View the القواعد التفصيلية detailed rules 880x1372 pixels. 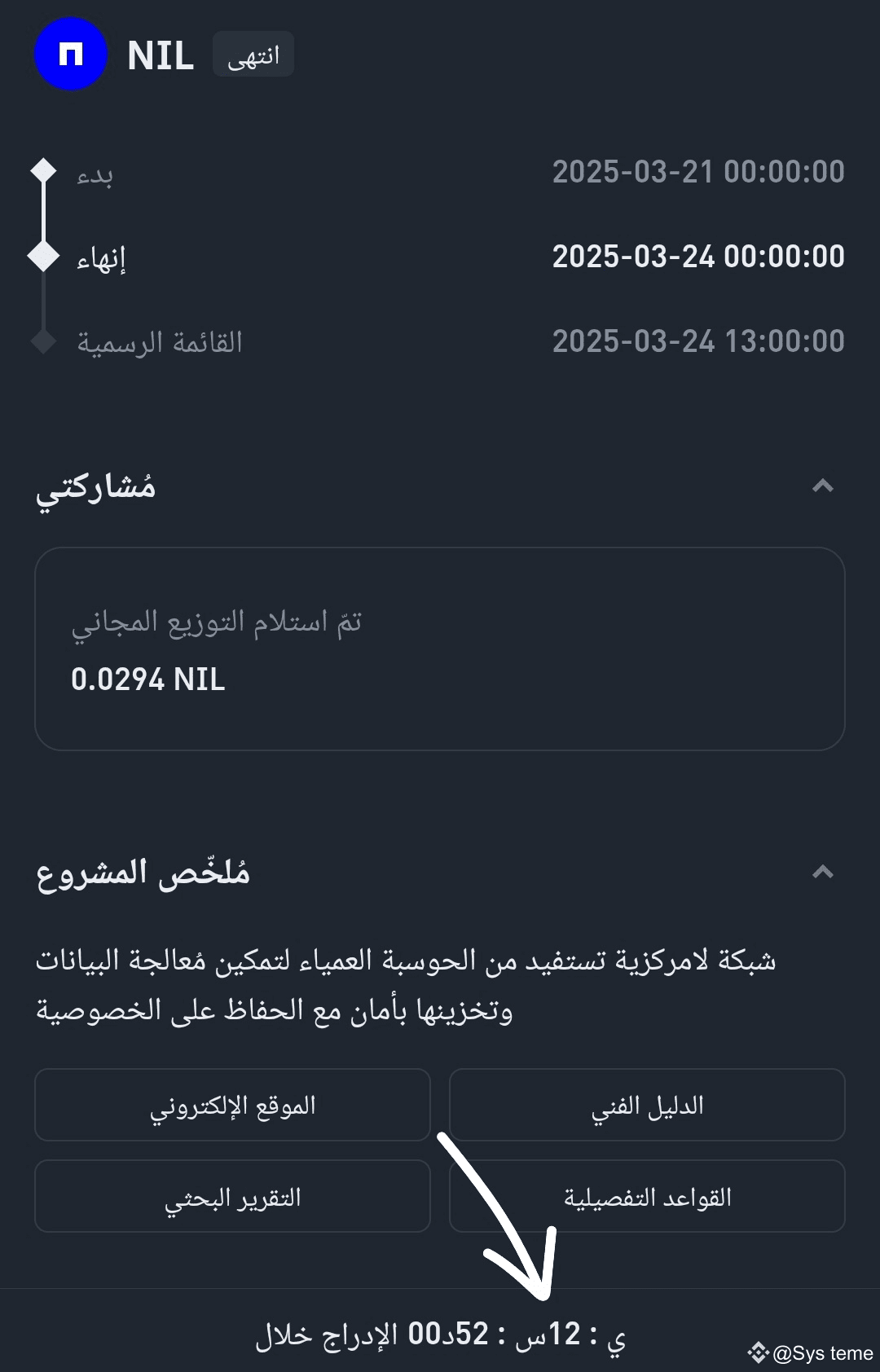647,1196
